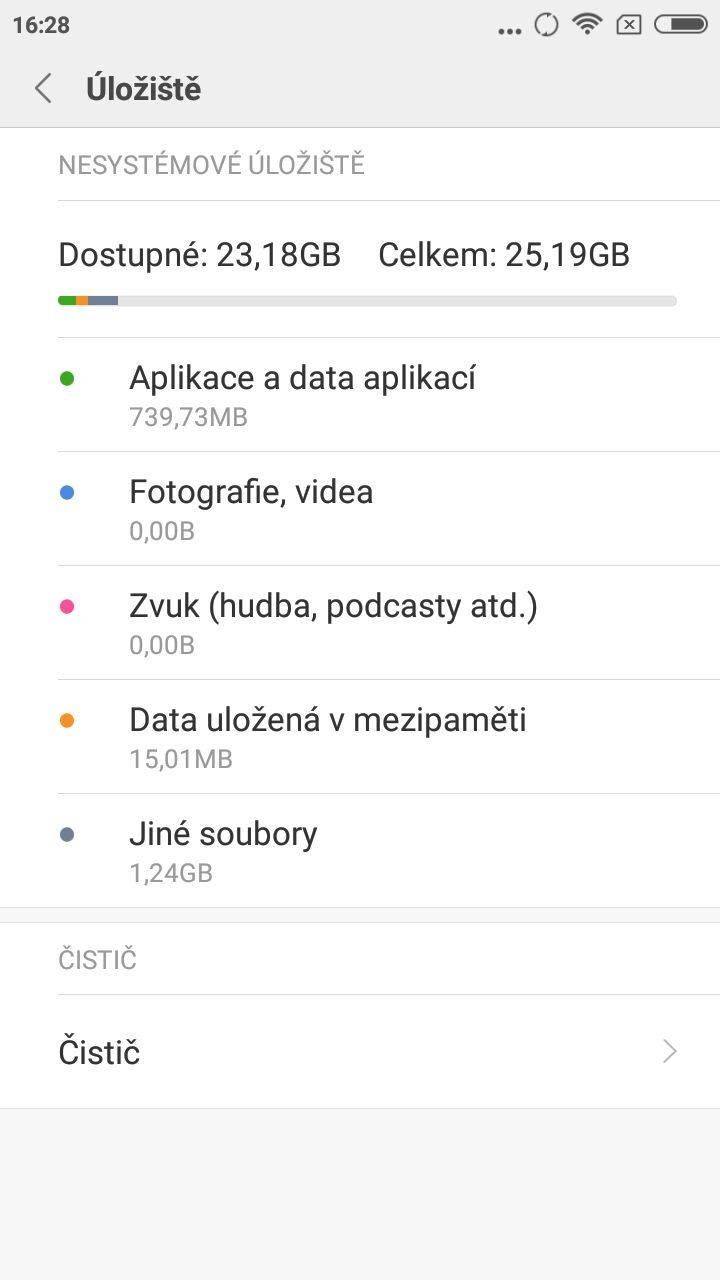Viewport: 720px width, 1280px height.
Task: Tap the NESYSTÉMOVÉ ÚLOŽIŠTĚ section header
Action: pyautogui.click(x=213, y=164)
